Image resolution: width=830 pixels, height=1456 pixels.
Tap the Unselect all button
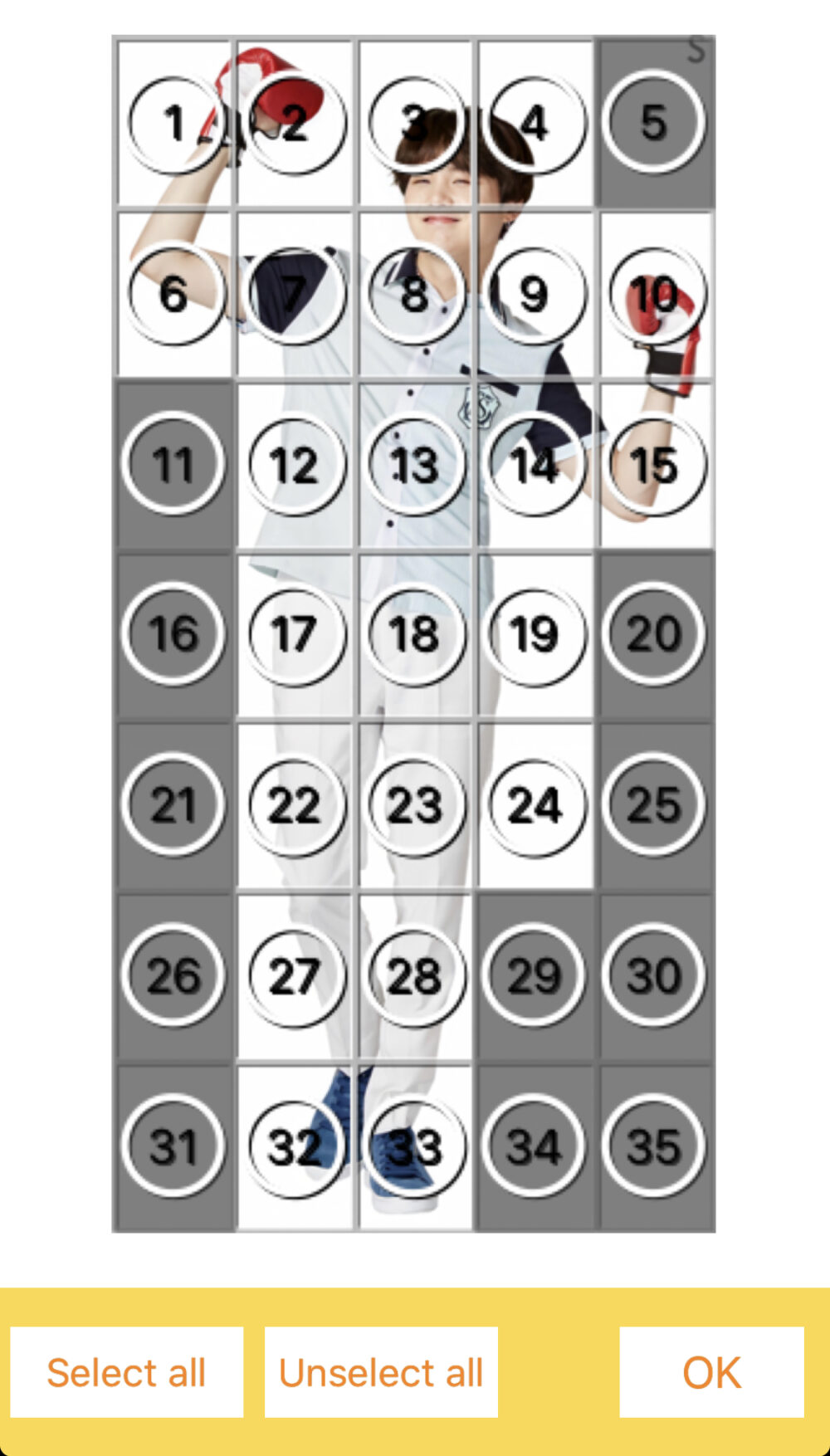[x=381, y=1372]
